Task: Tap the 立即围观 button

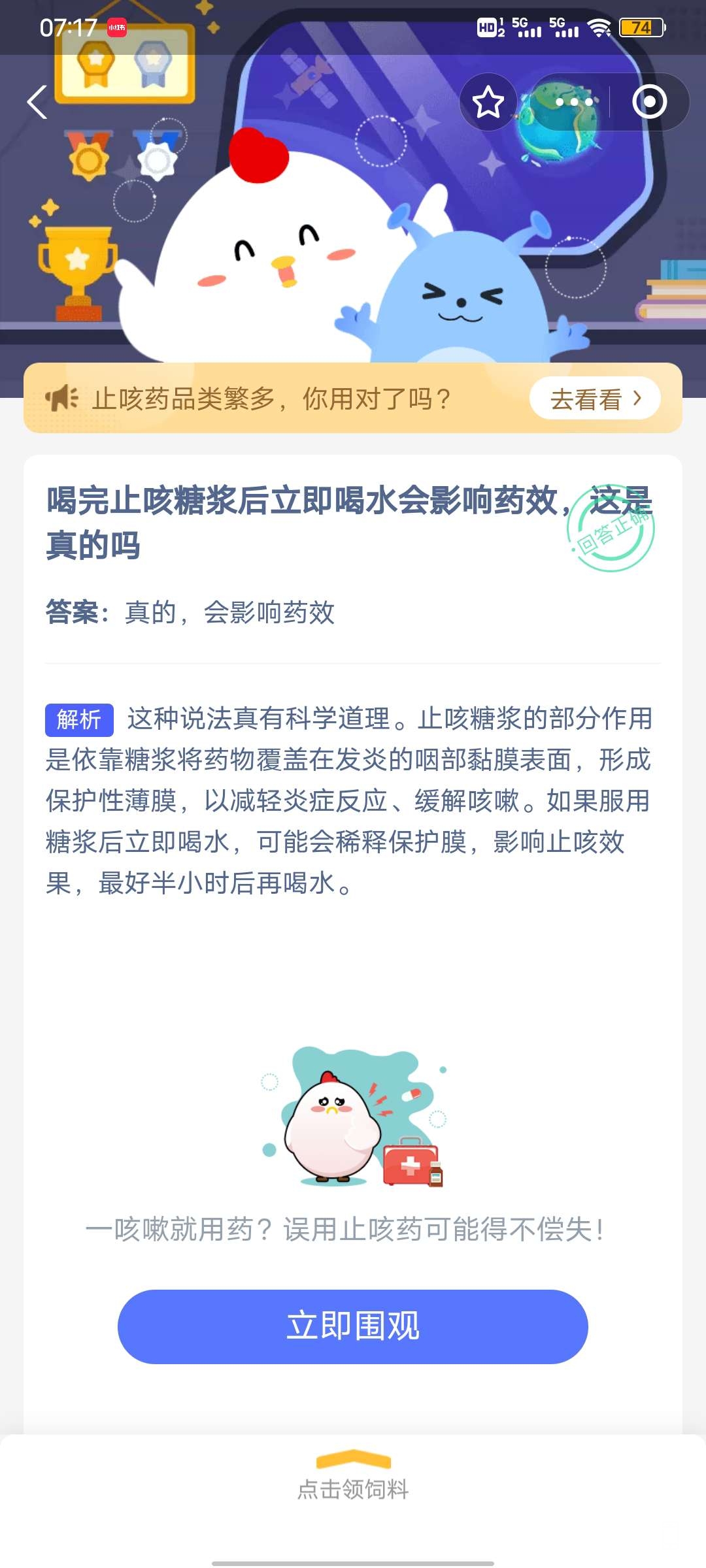Action: point(353,1326)
